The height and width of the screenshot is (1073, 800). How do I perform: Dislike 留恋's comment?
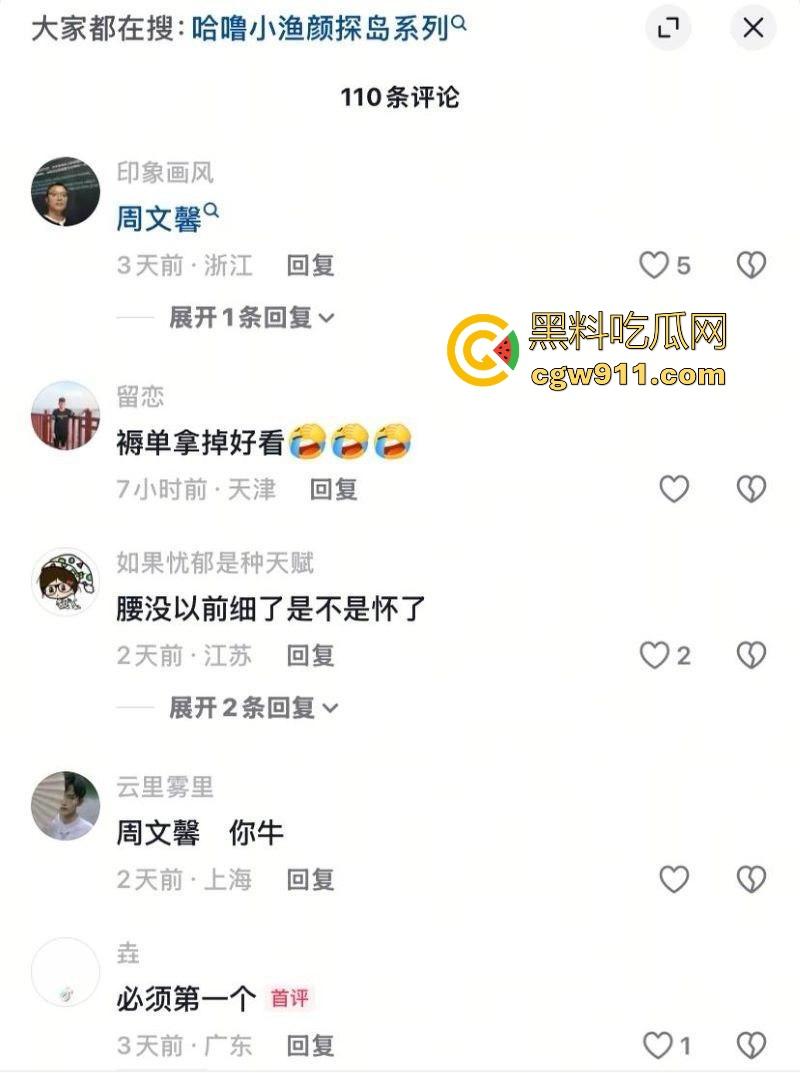[x=751, y=489]
